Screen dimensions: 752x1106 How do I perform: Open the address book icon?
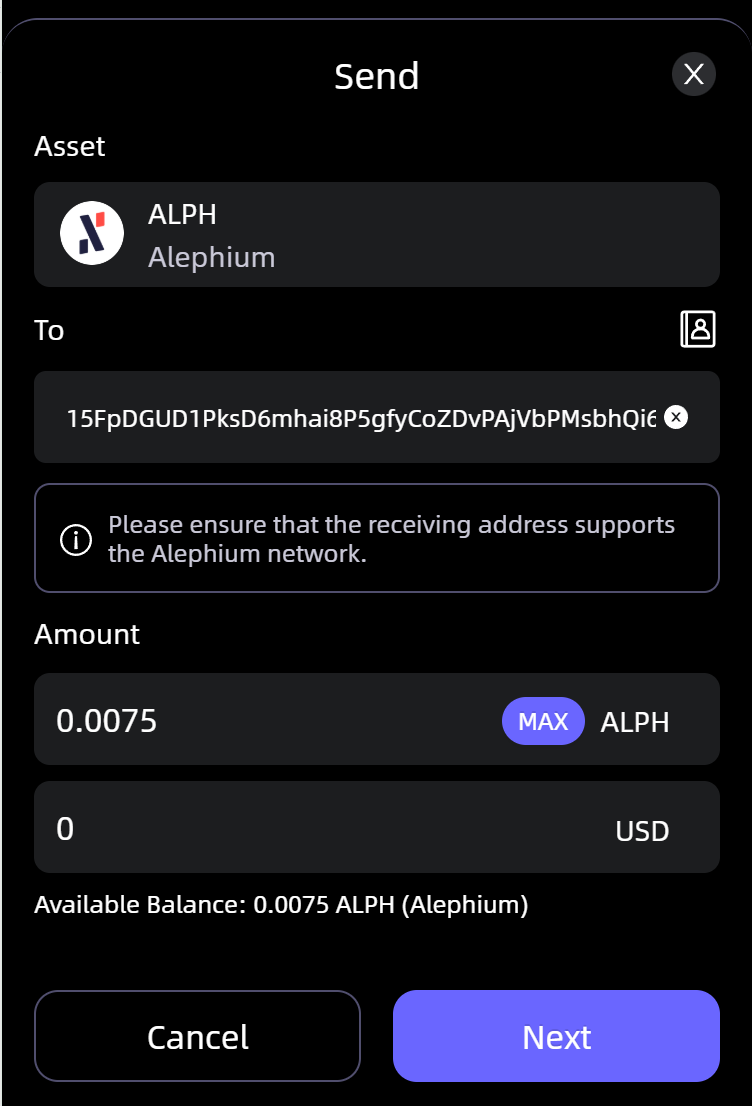(698, 329)
